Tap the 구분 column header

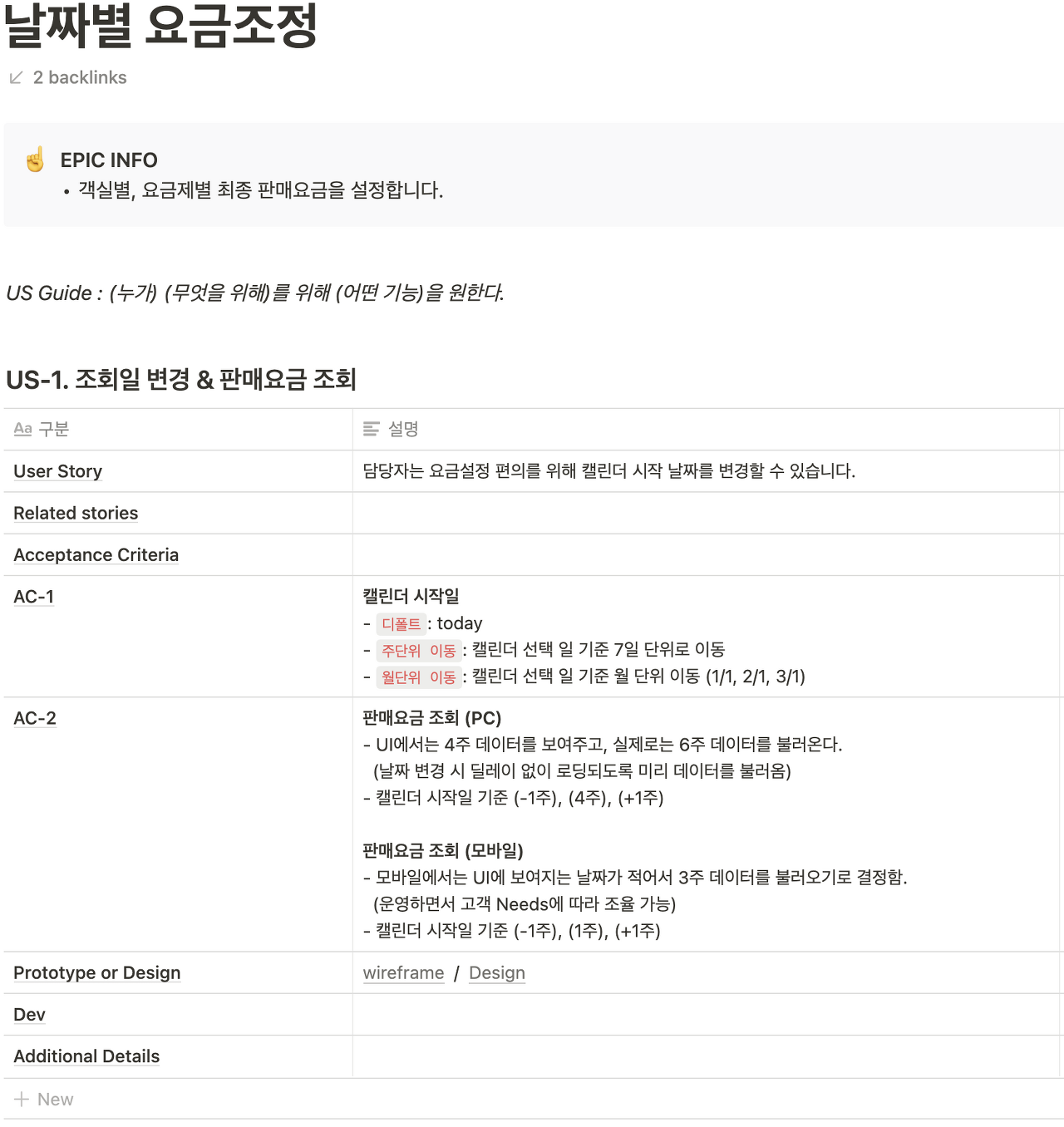(x=178, y=429)
